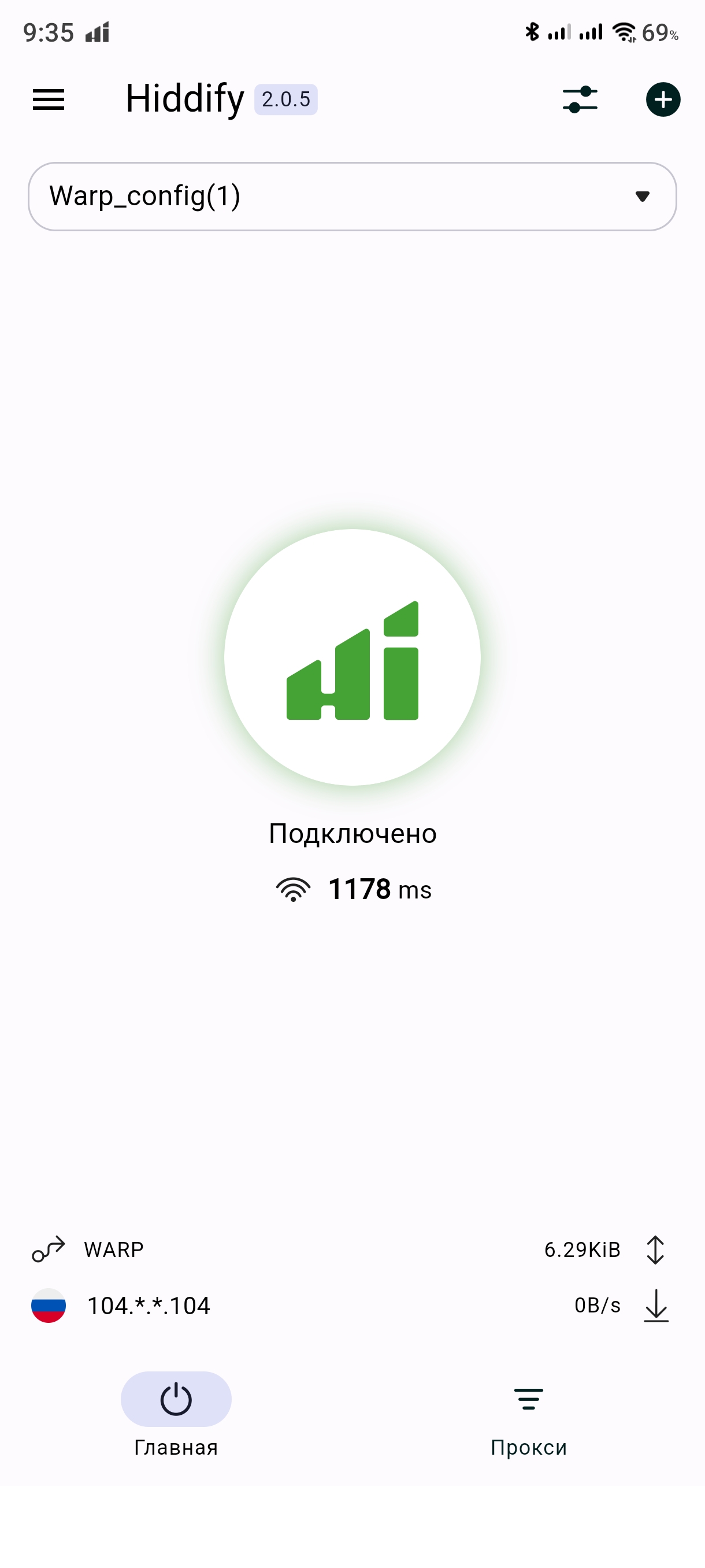This screenshot has width=705, height=1568.
Task: Retest the 1178 ms connection delay
Action: pos(354,889)
